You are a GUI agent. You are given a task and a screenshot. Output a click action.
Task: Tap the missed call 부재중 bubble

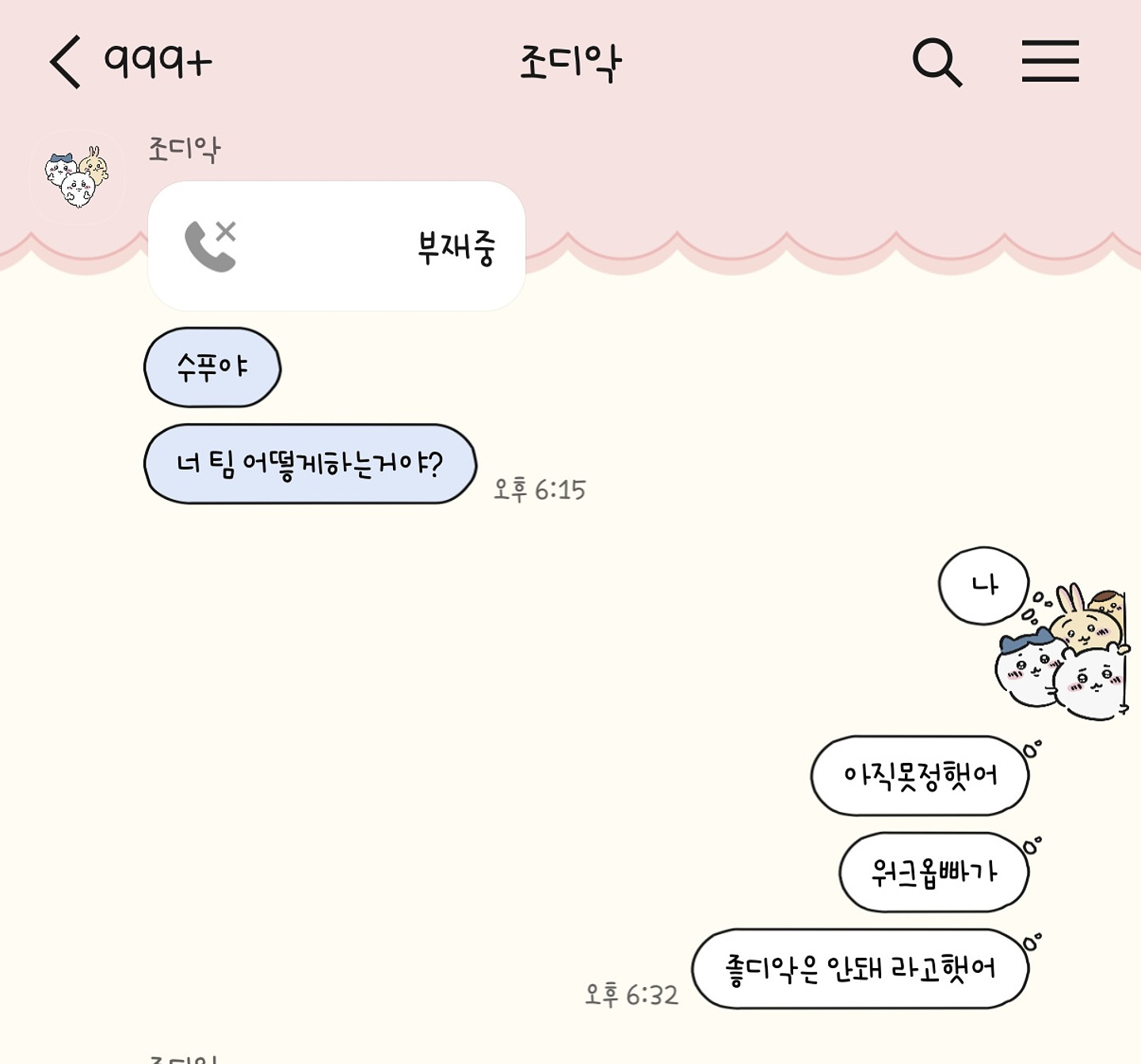tap(337, 246)
